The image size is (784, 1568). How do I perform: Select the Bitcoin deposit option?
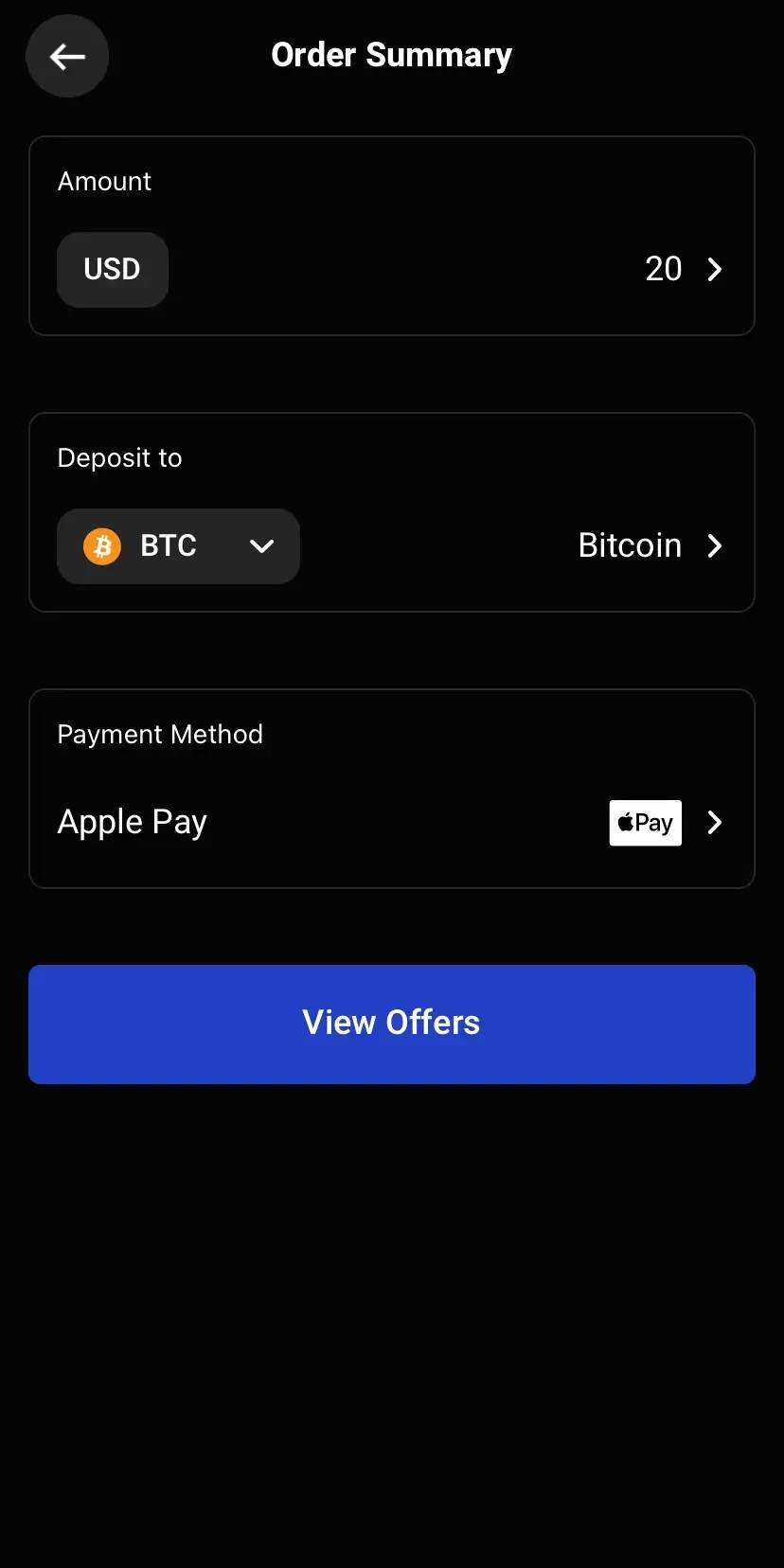pyautogui.click(x=629, y=545)
